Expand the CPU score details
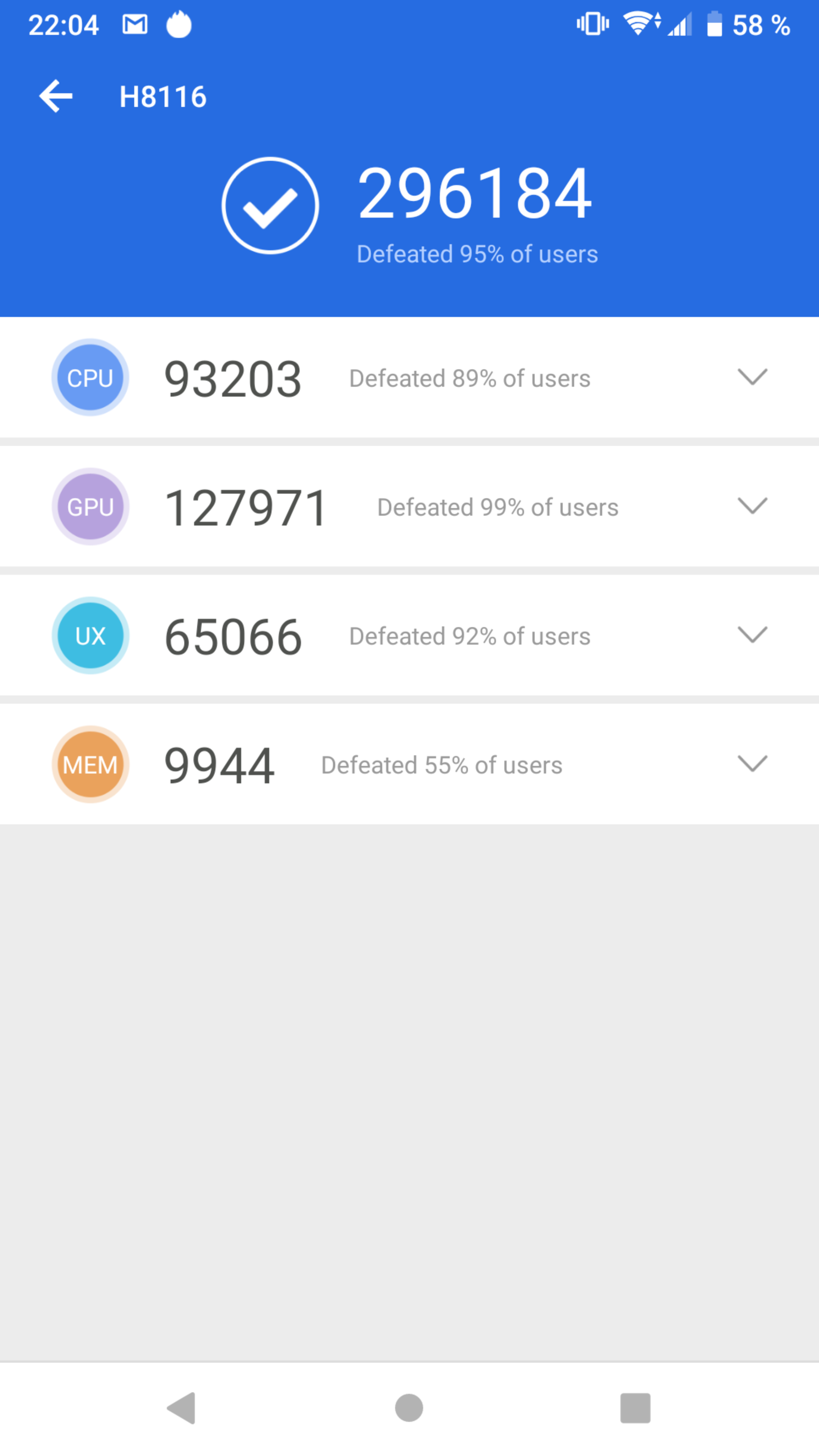This screenshot has height=1456, width=819. pyautogui.click(x=752, y=377)
